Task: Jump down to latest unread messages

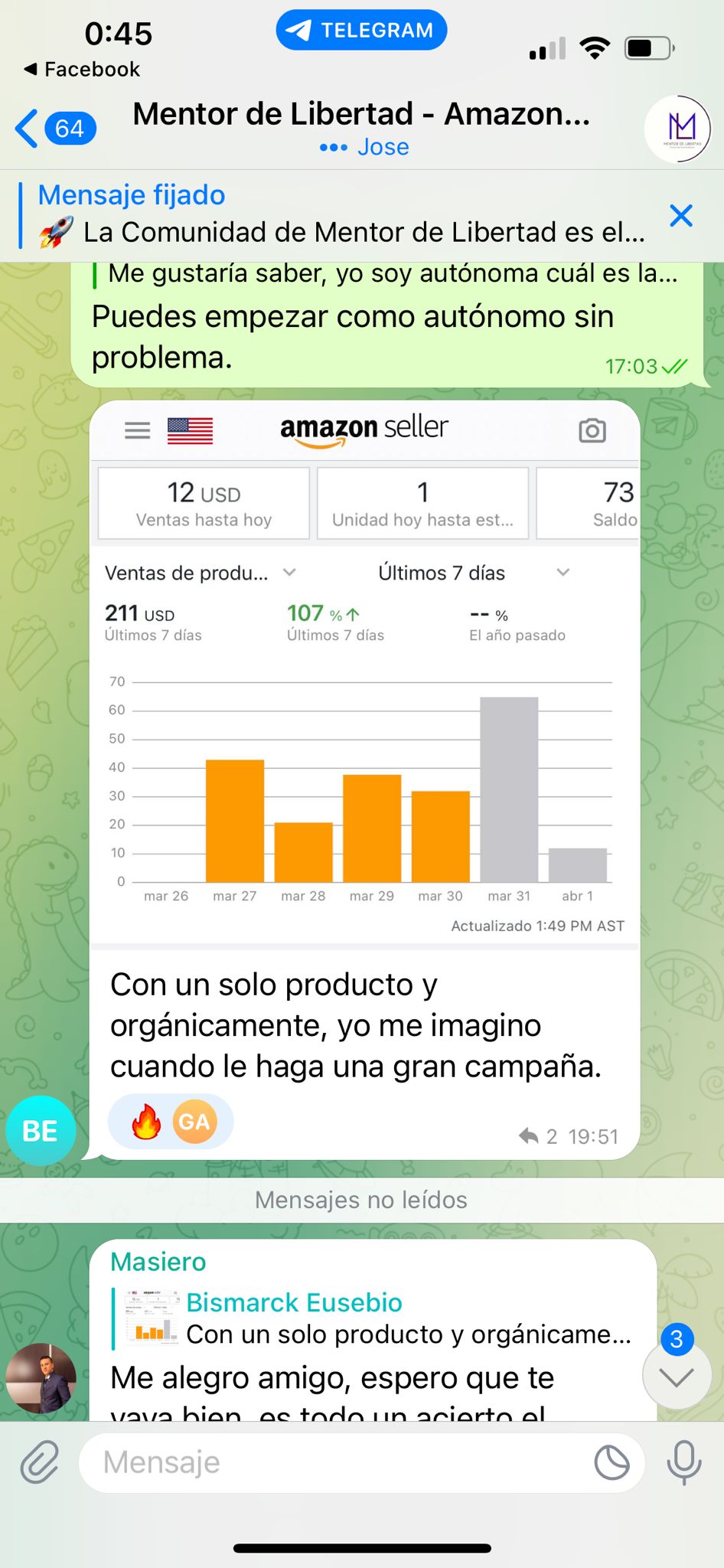Action: tap(677, 1377)
